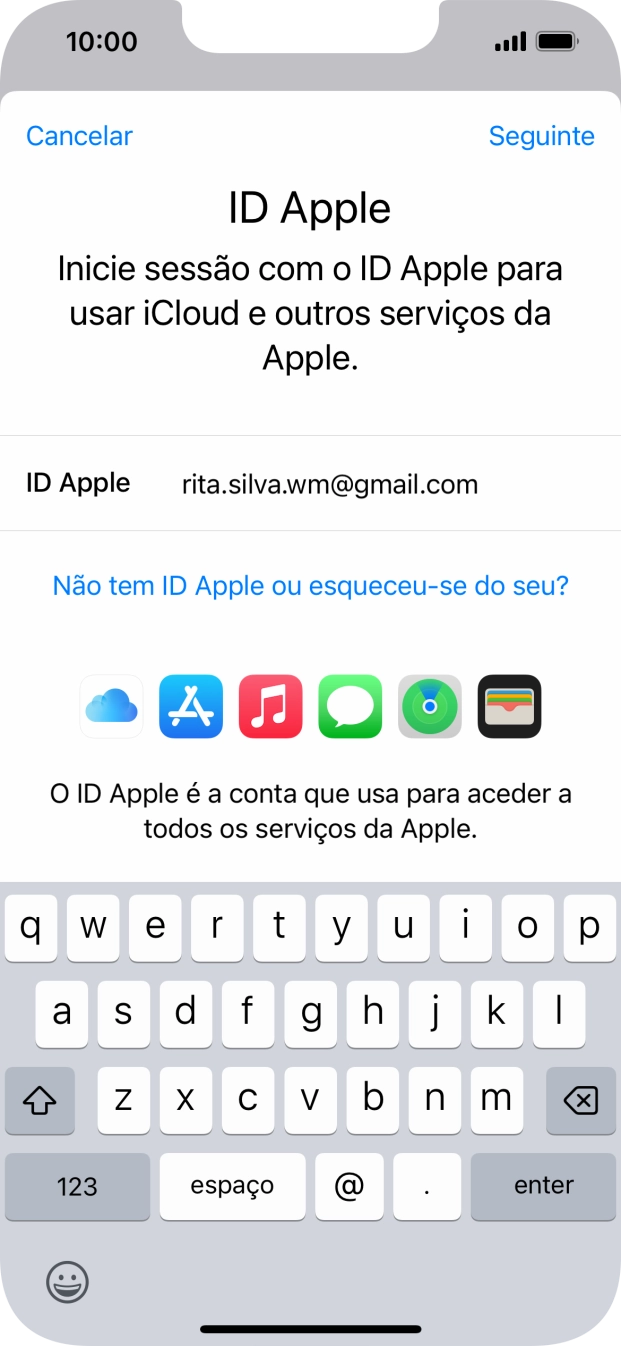Tap the enter key

[543, 1186]
